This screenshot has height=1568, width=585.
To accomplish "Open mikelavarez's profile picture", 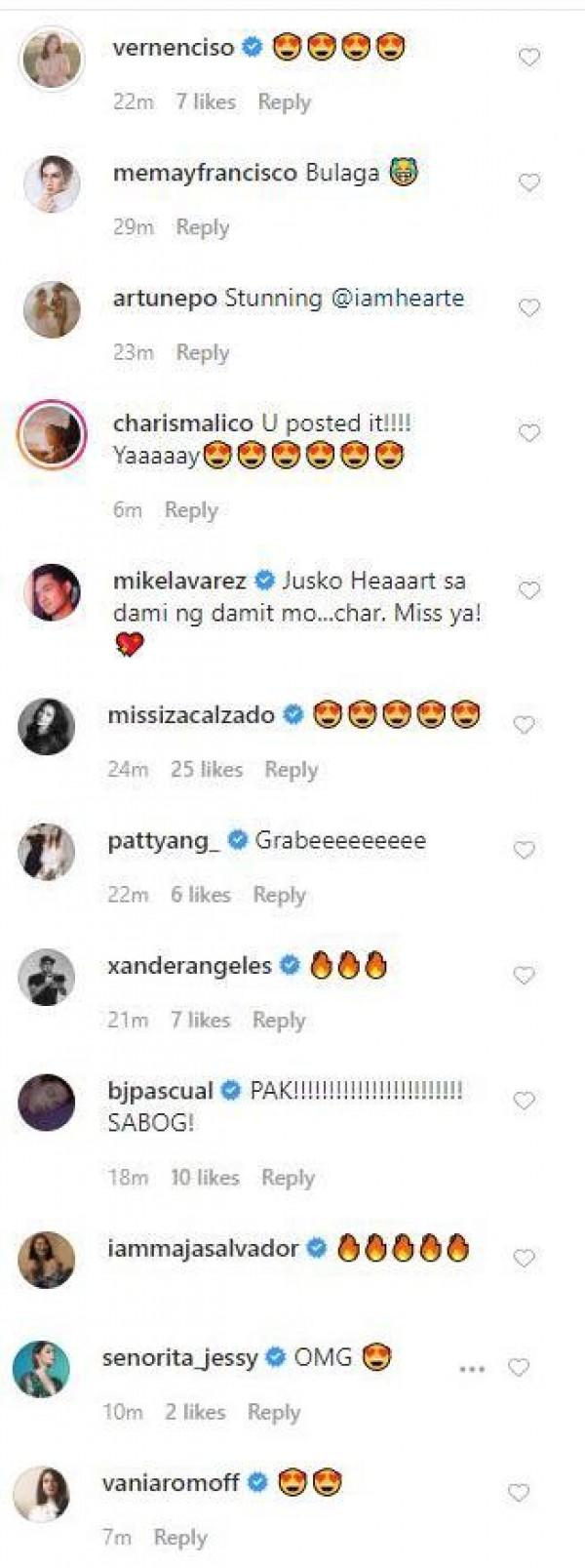I will tap(50, 591).
